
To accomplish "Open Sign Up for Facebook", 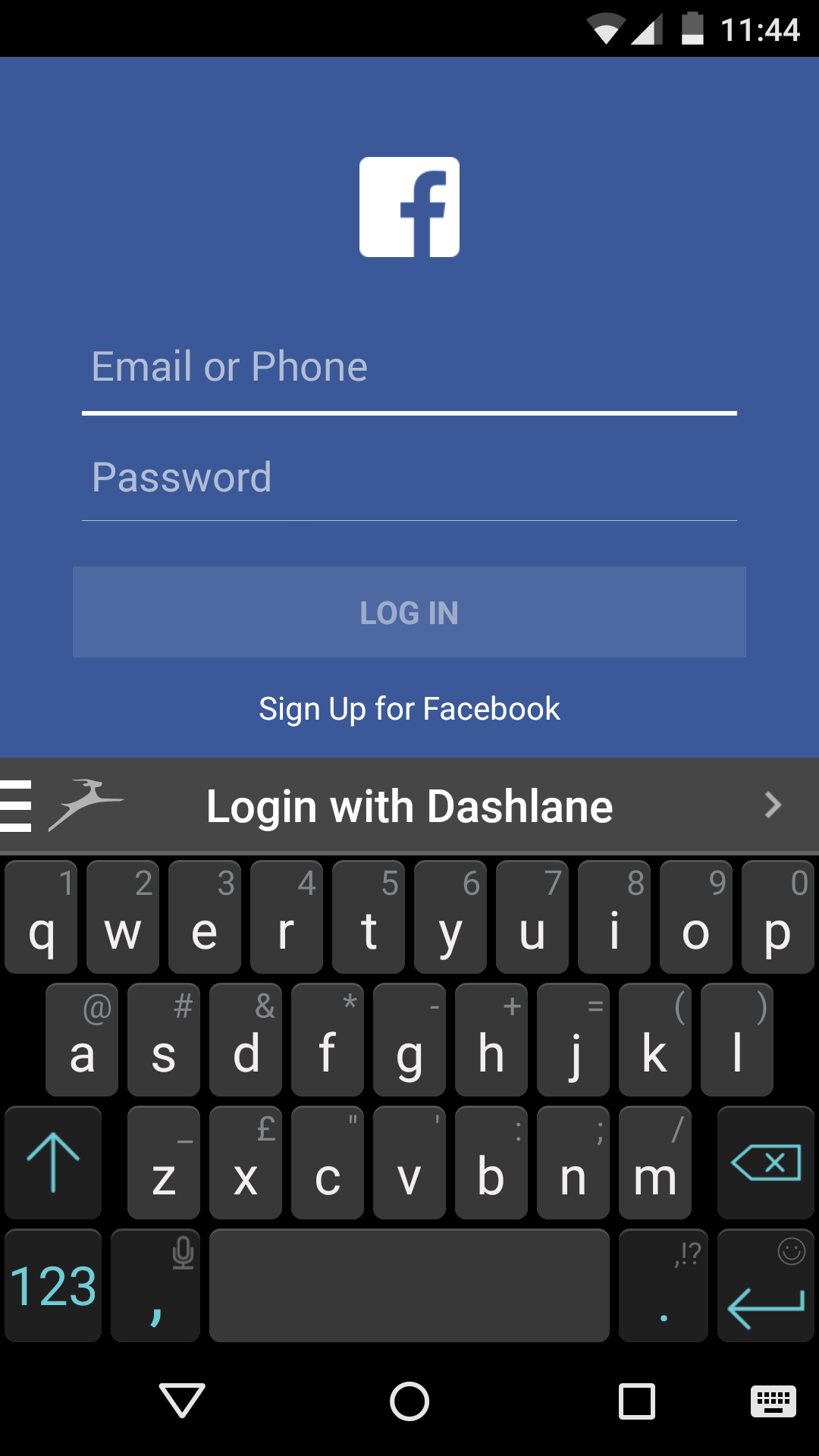I will coord(409,708).
